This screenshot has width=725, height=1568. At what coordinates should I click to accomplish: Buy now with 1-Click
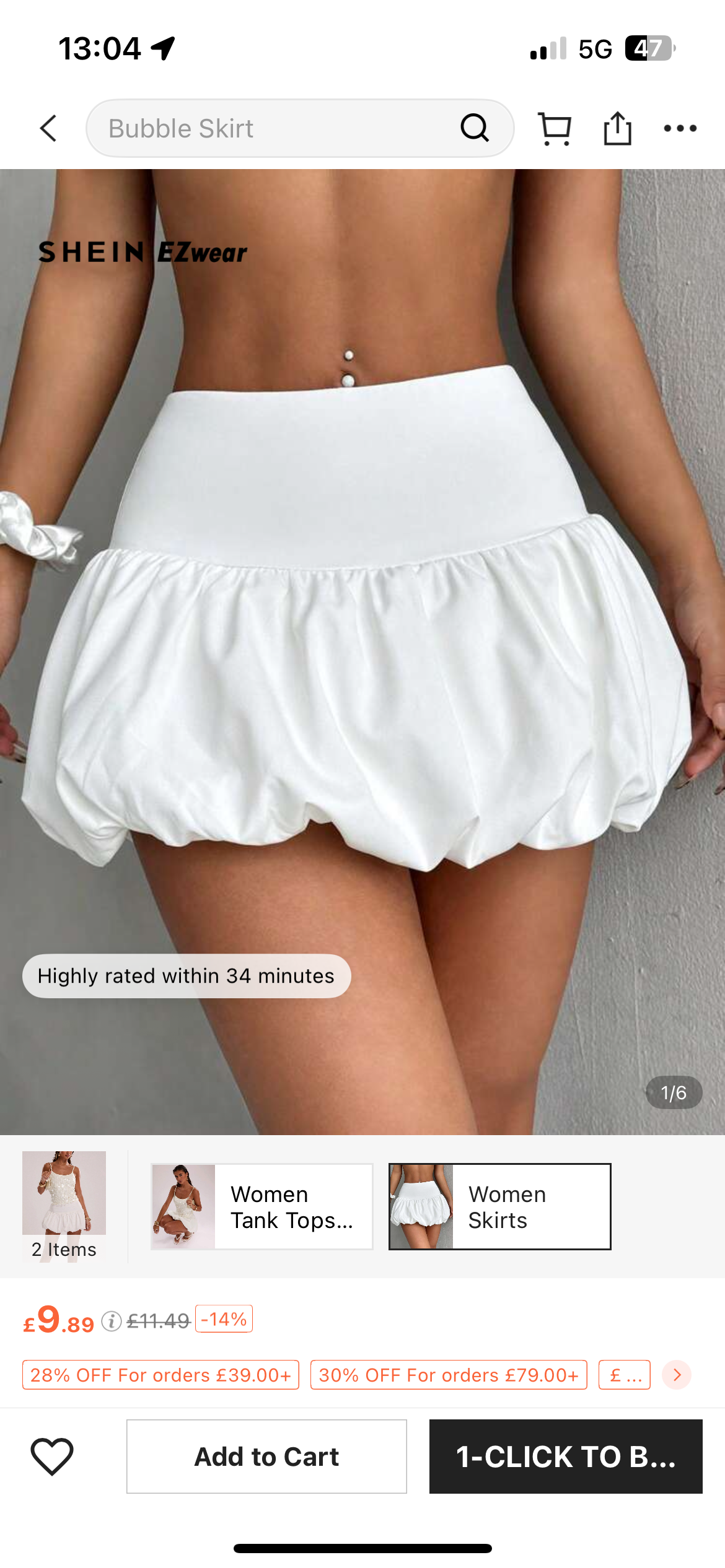[565, 1457]
